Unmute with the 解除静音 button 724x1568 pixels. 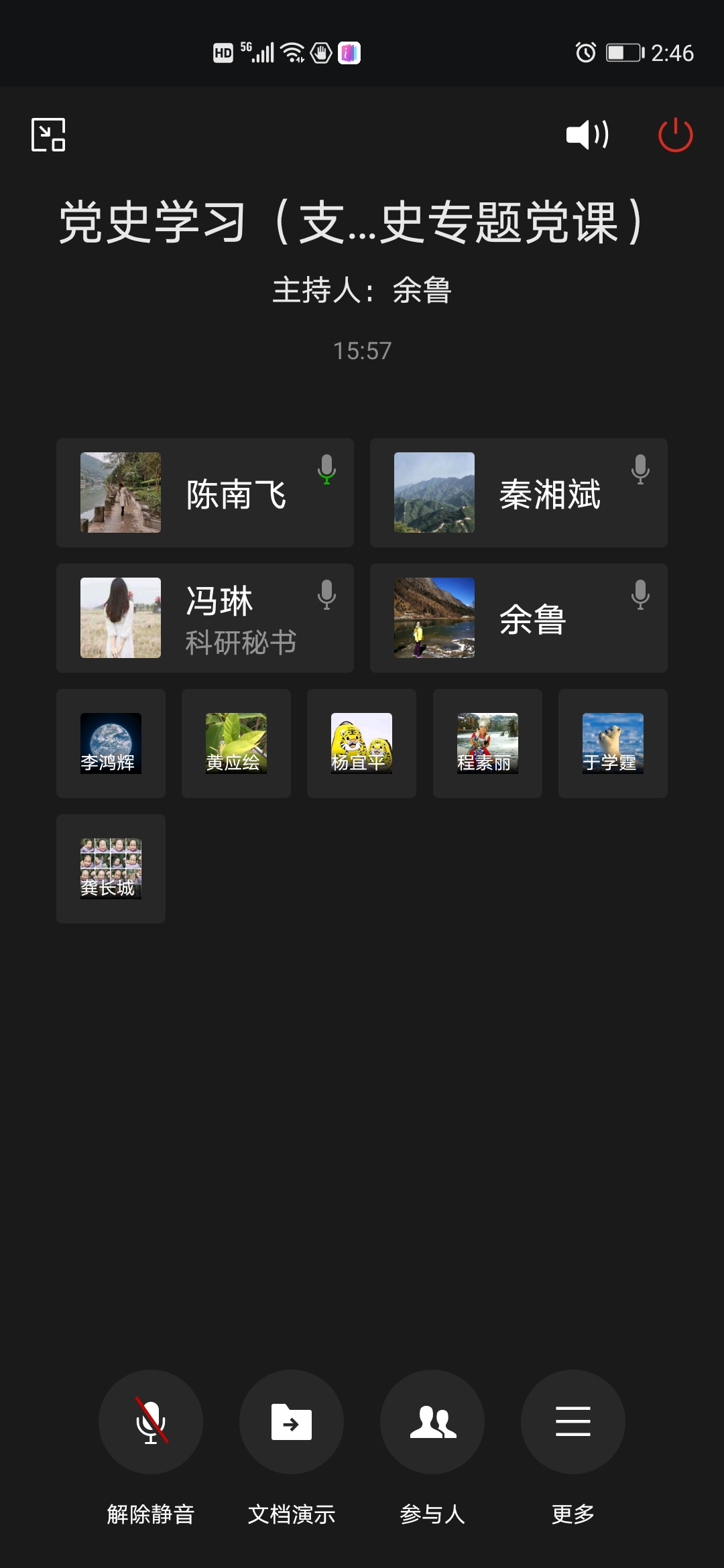click(151, 1421)
